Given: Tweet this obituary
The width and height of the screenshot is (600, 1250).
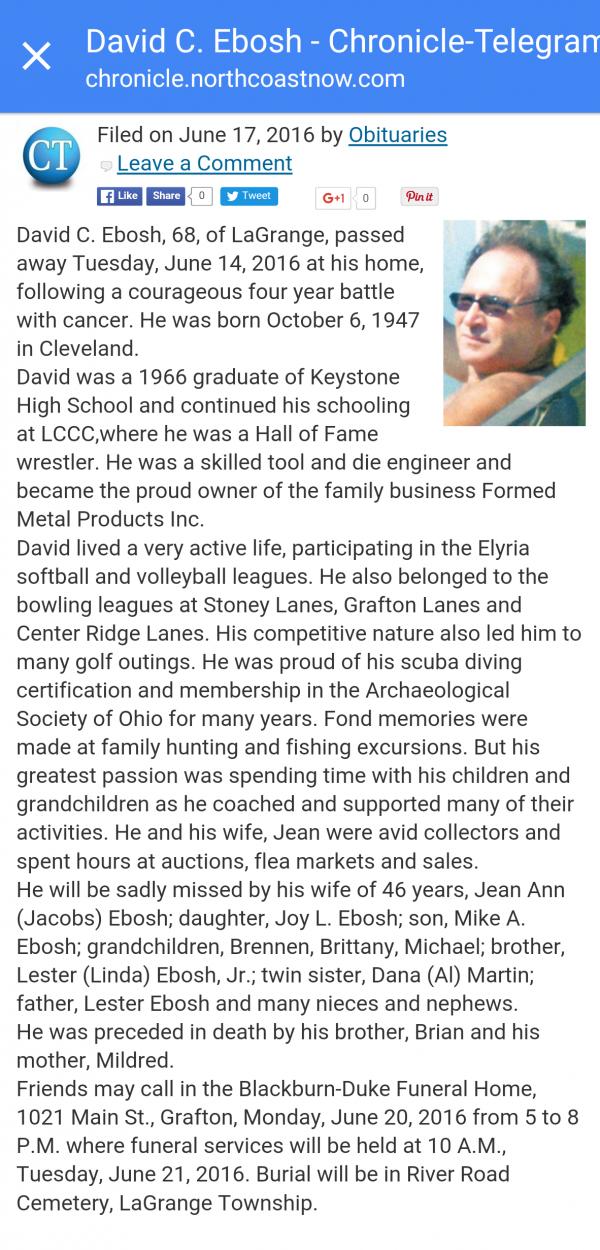Looking at the screenshot, I should pyautogui.click(x=248, y=196).
